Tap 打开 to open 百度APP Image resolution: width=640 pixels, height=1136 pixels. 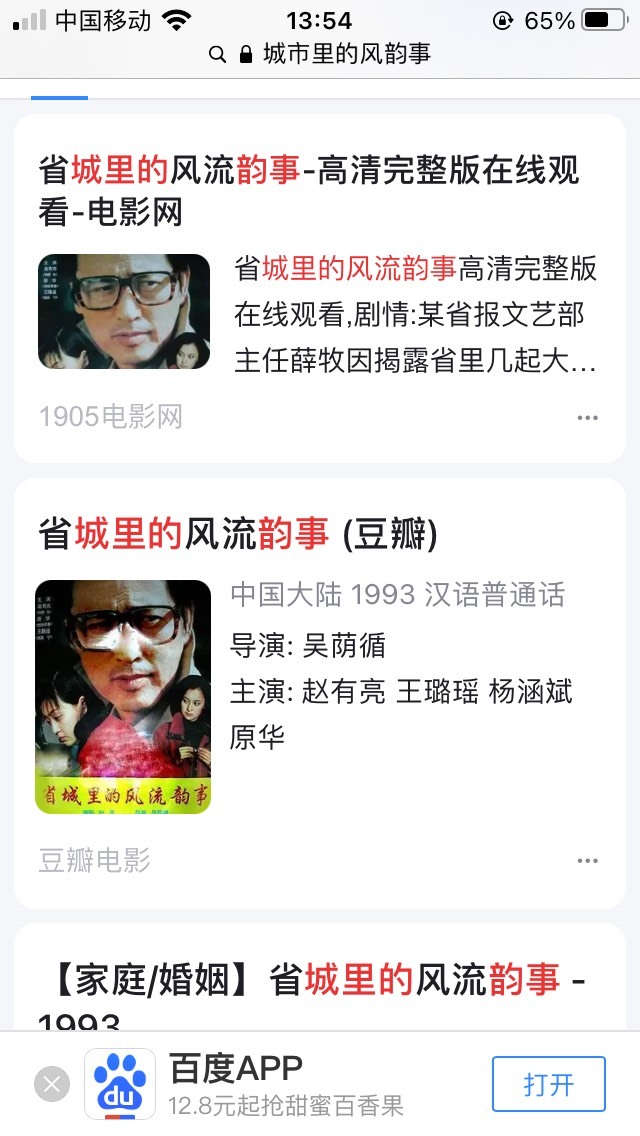(x=549, y=1084)
